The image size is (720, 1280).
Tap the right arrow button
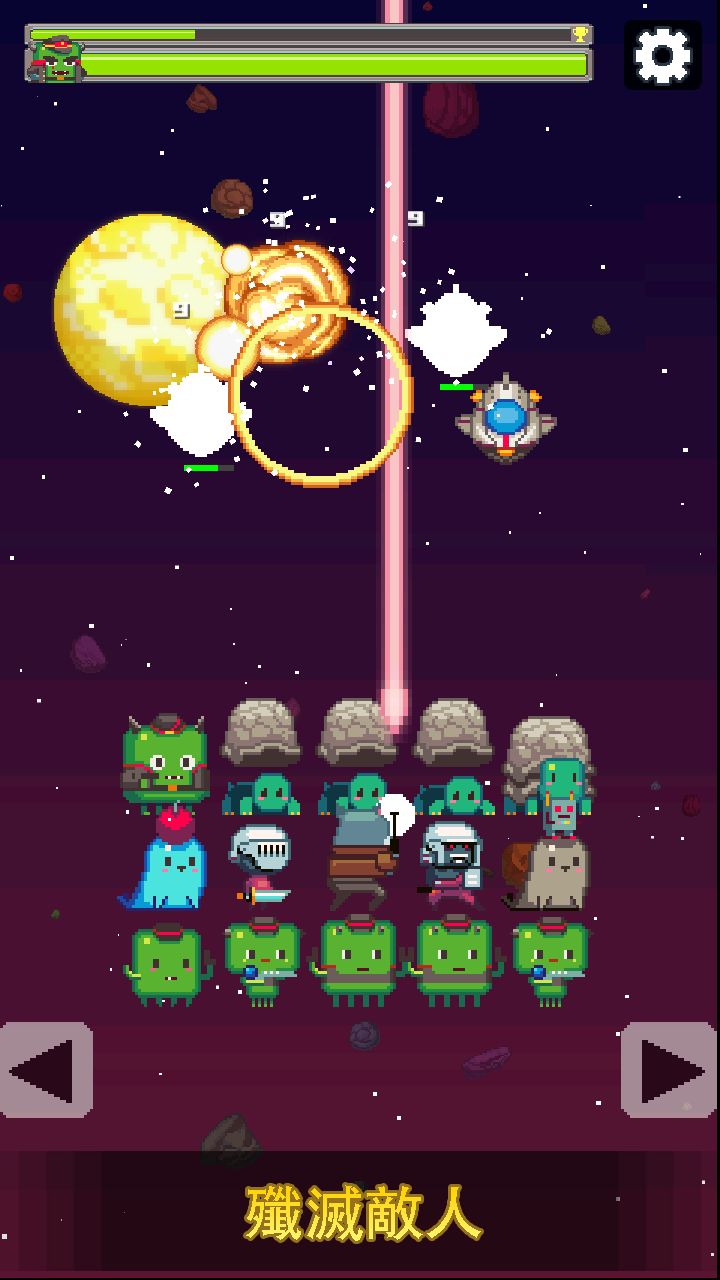click(668, 1070)
